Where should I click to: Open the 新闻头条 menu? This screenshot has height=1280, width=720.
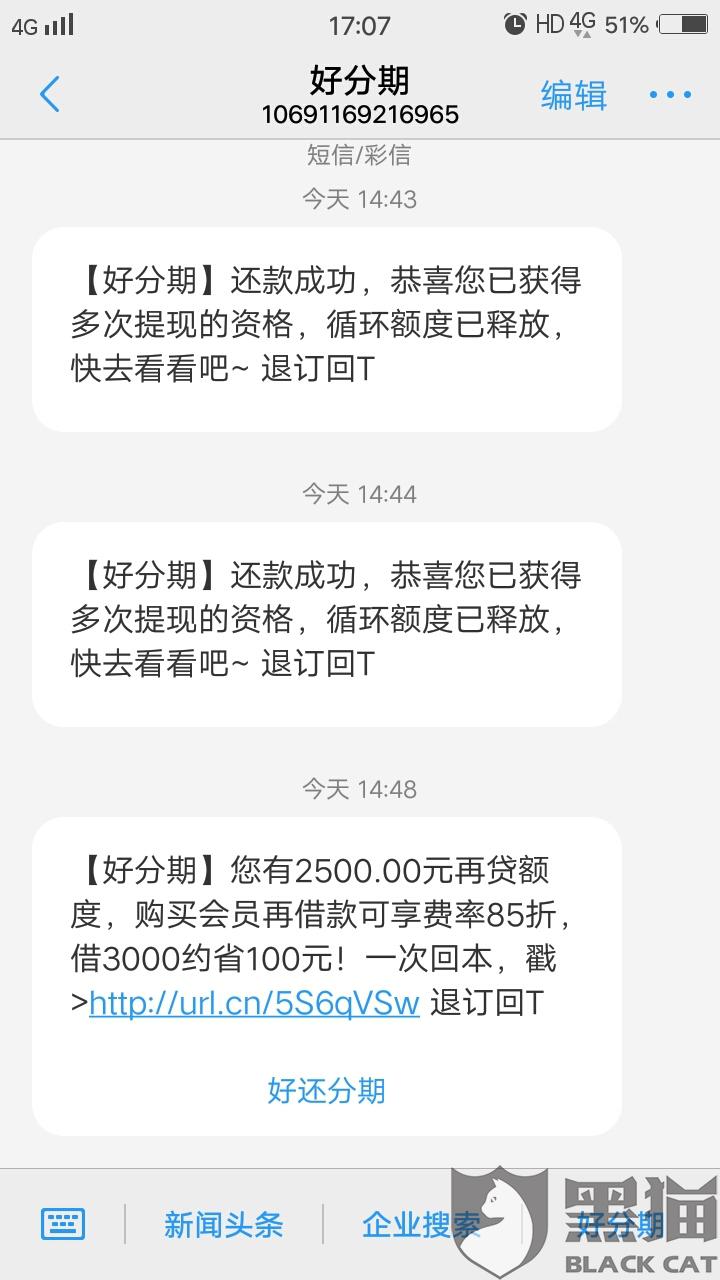point(224,1224)
